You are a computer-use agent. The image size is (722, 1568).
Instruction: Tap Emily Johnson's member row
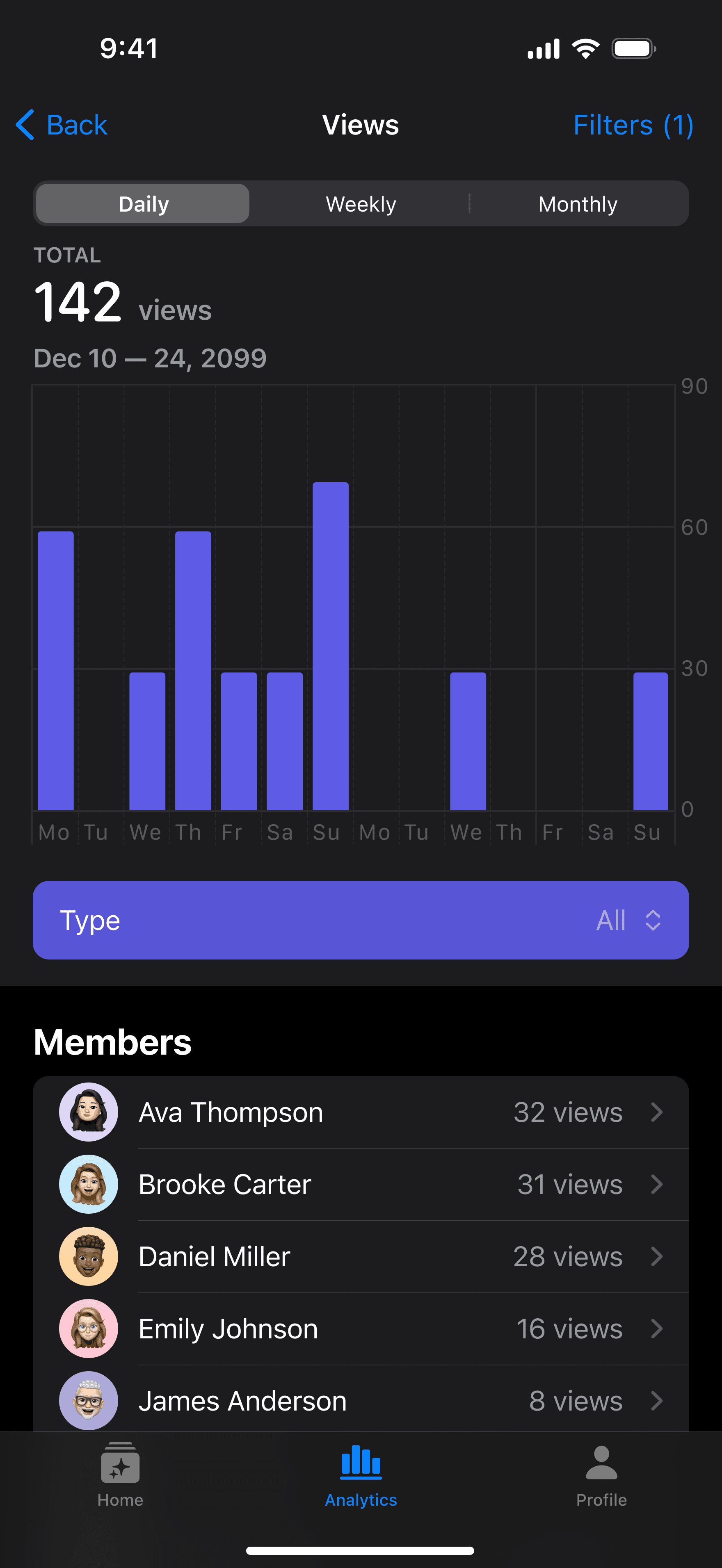[361, 1329]
